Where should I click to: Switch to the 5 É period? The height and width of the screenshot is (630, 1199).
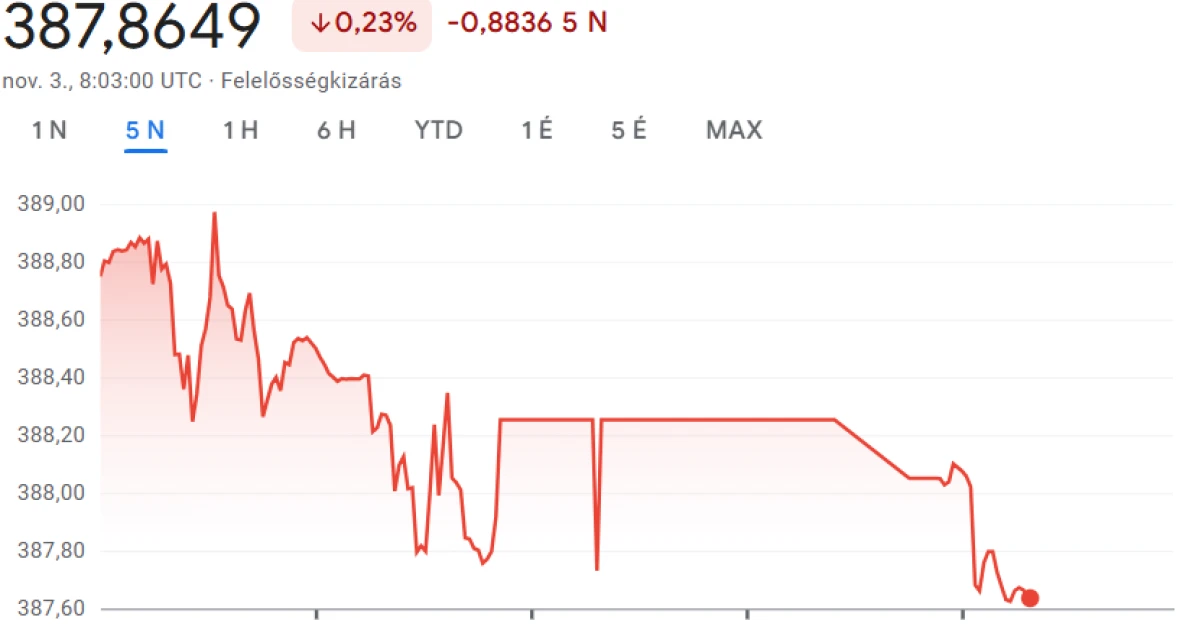coord(629,130)
